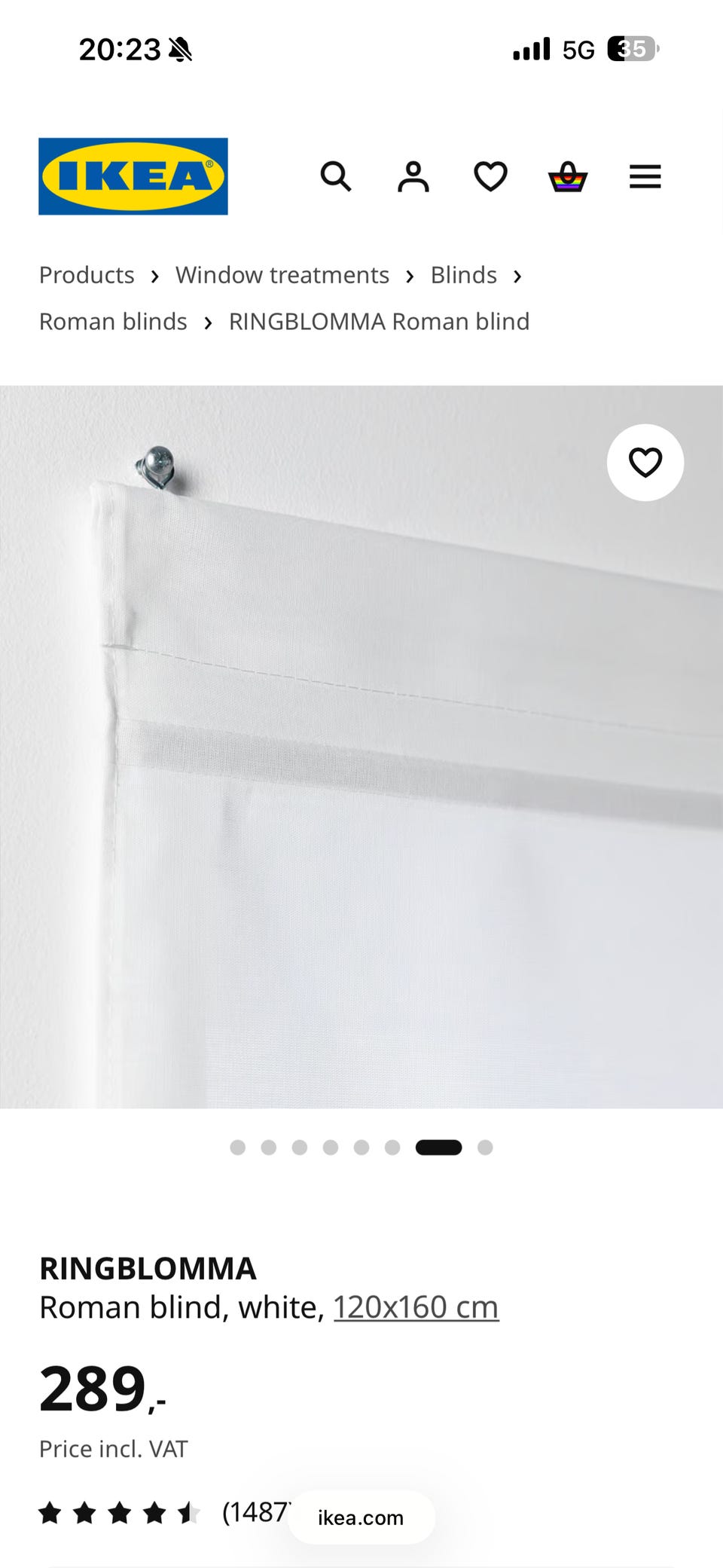
Task: Jump to the last image dot
Action: 485,1148
